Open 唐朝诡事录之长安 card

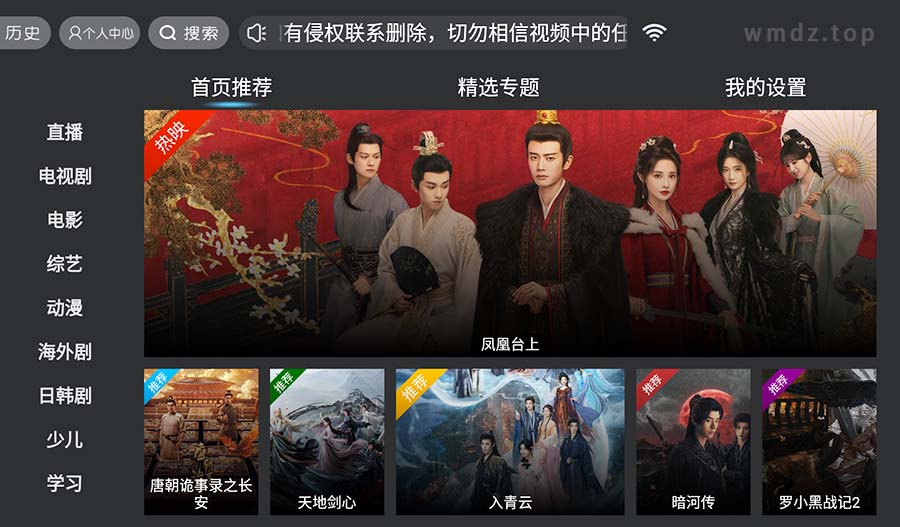201,441
